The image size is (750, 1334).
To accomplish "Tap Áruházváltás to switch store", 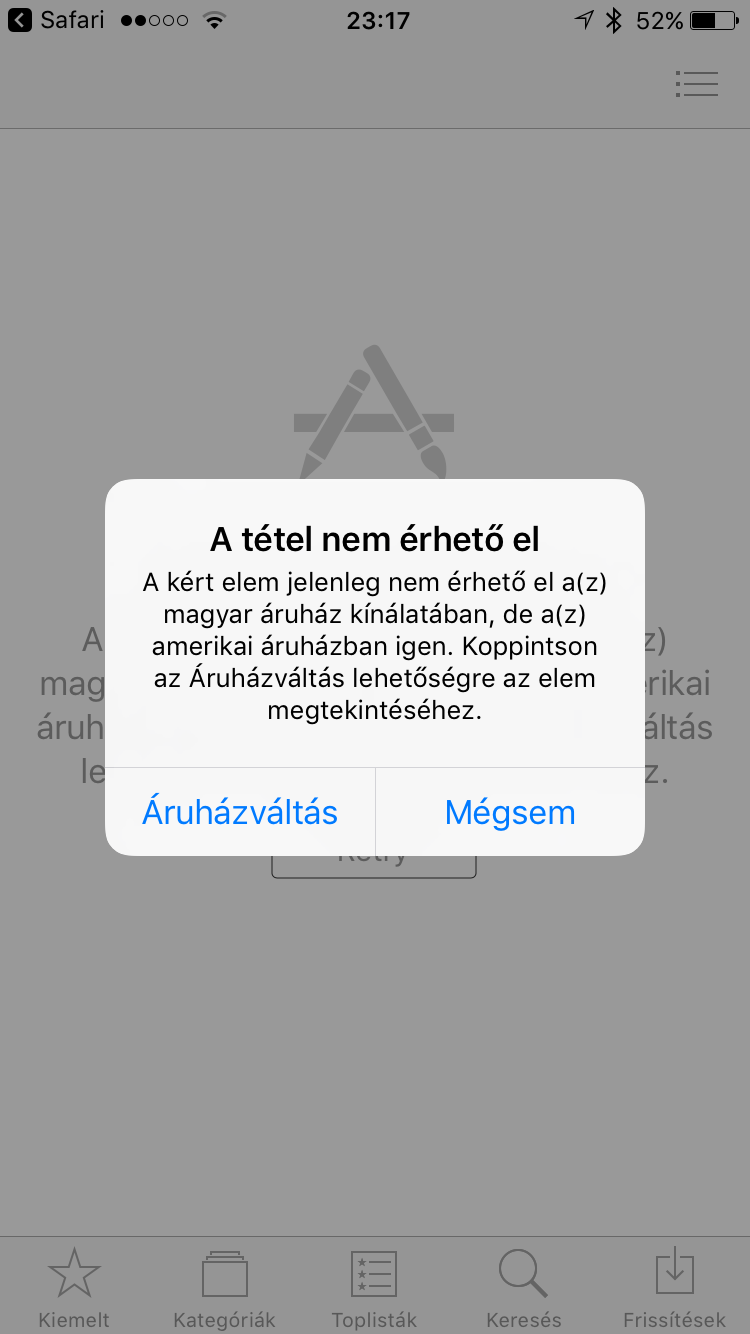I will point(240,812).
